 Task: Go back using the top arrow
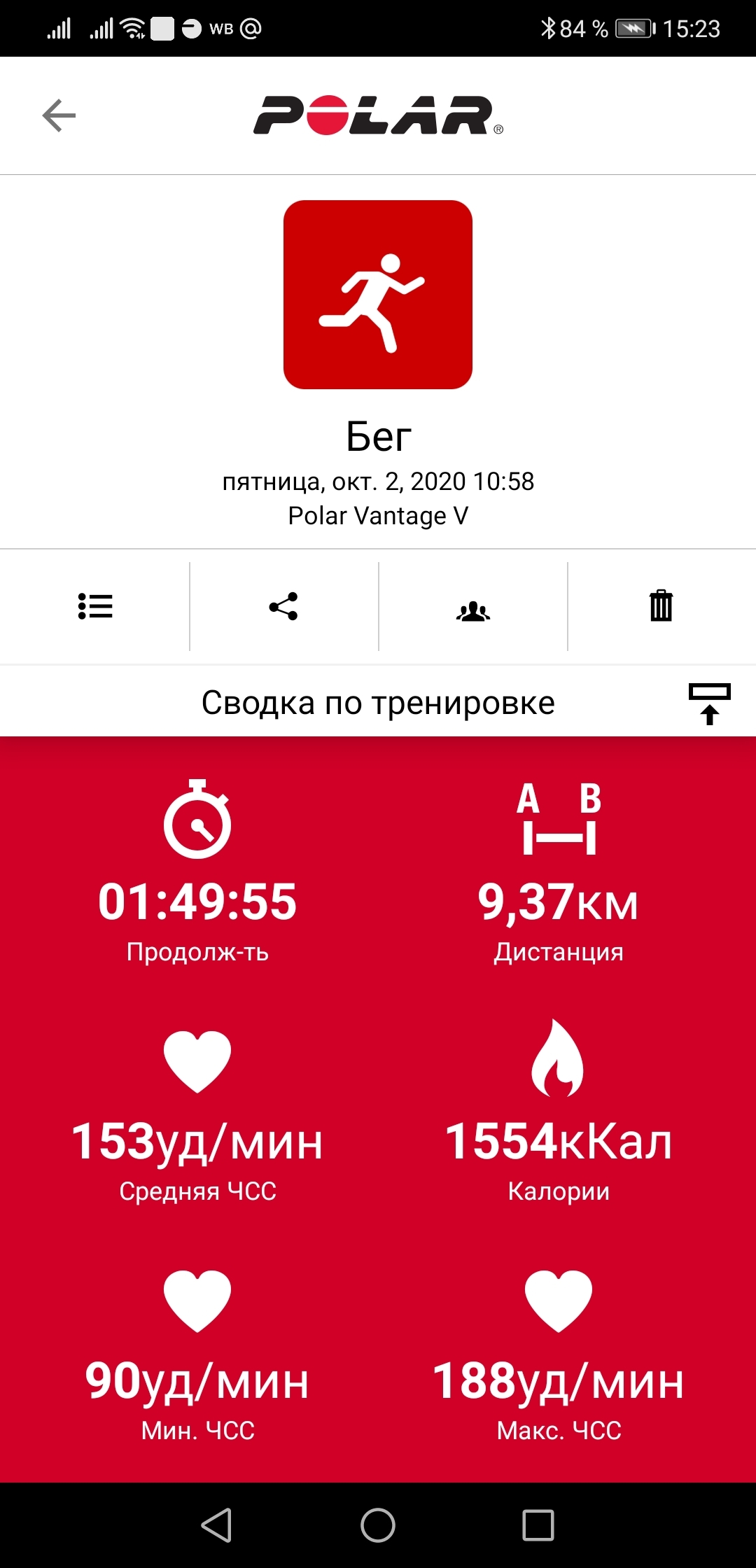[59, 115]
